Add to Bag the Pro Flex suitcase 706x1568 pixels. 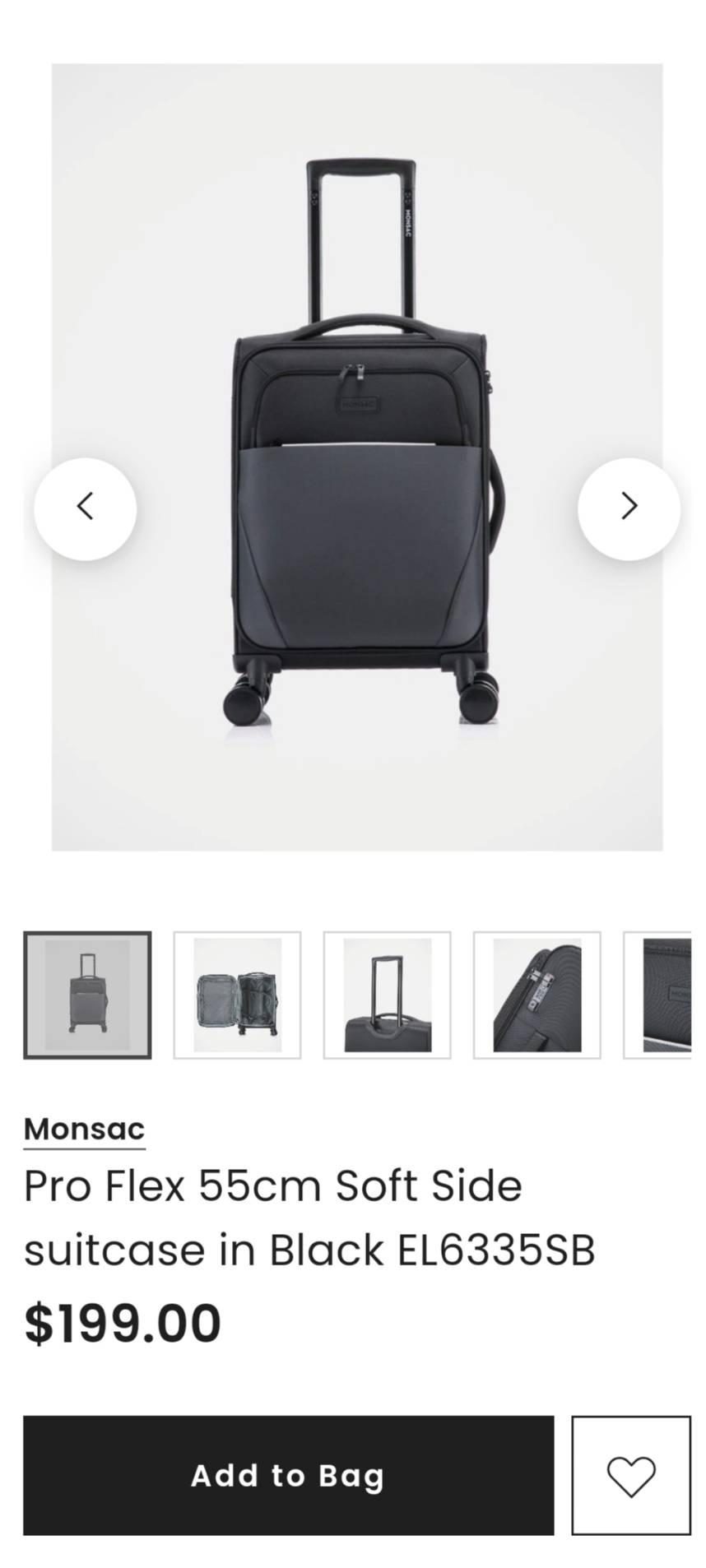click(288, 1475)
